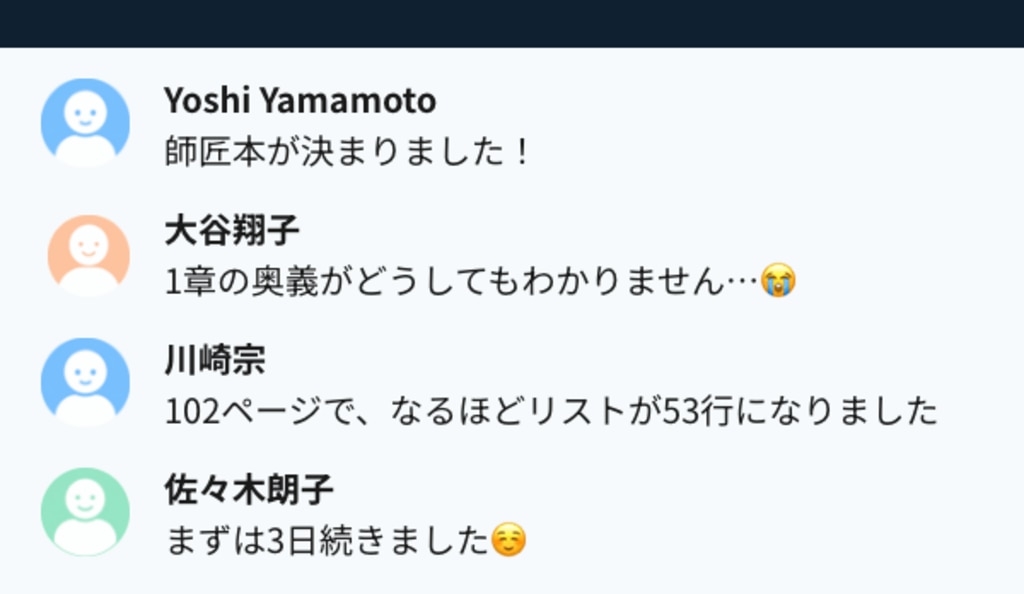
Task: Open 川崎宗's profile avatar
Action: [x=86, y=383]
